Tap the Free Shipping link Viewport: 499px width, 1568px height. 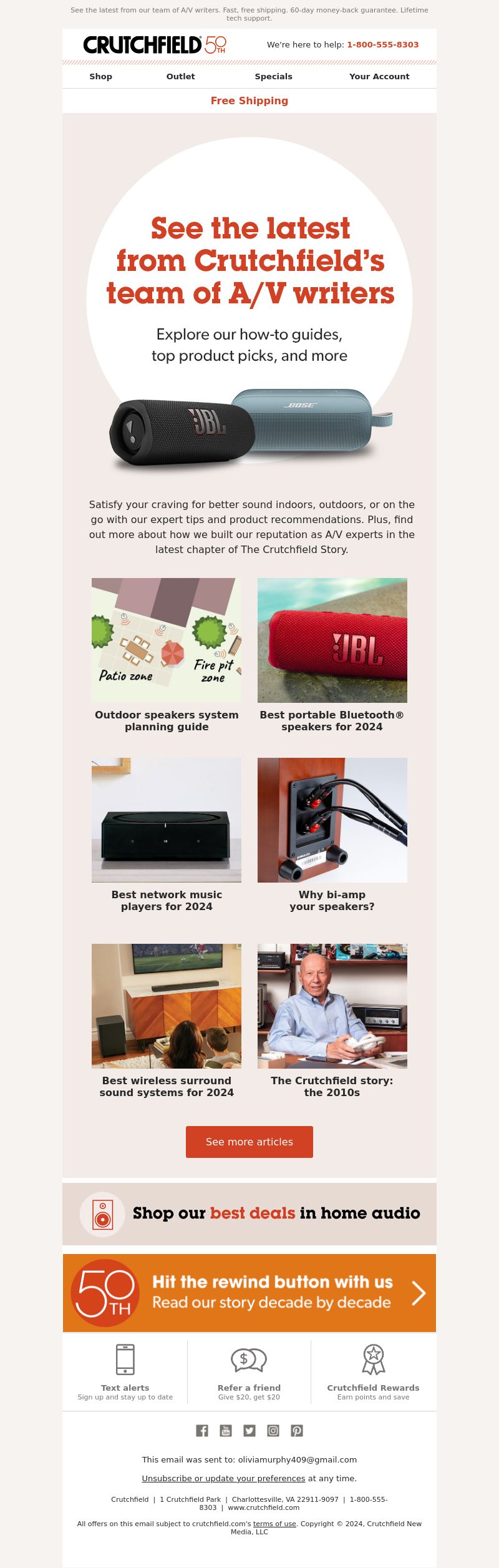click(249, 100)
